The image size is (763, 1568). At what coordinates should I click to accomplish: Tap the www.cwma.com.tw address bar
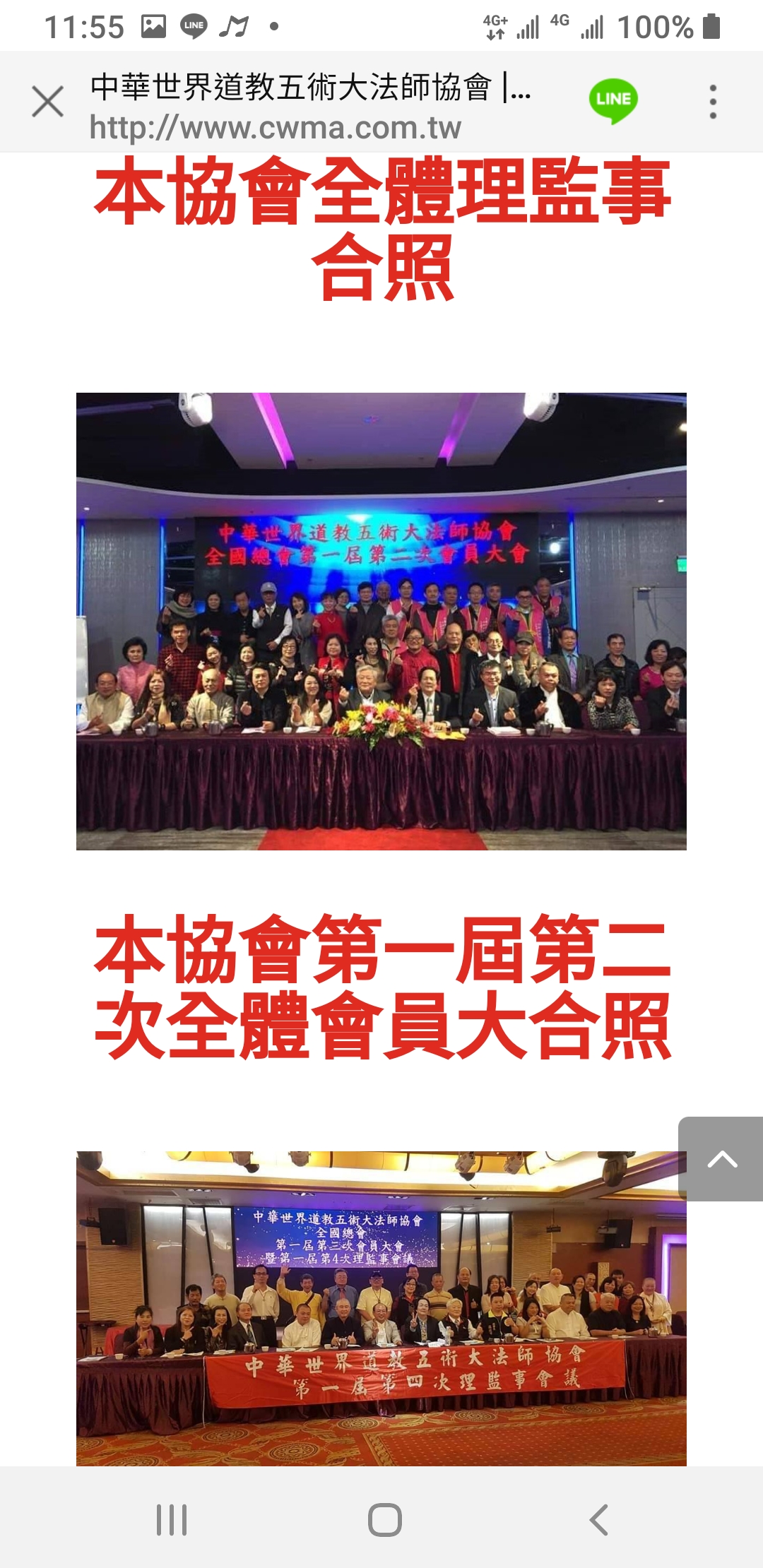tap(276, 129)
